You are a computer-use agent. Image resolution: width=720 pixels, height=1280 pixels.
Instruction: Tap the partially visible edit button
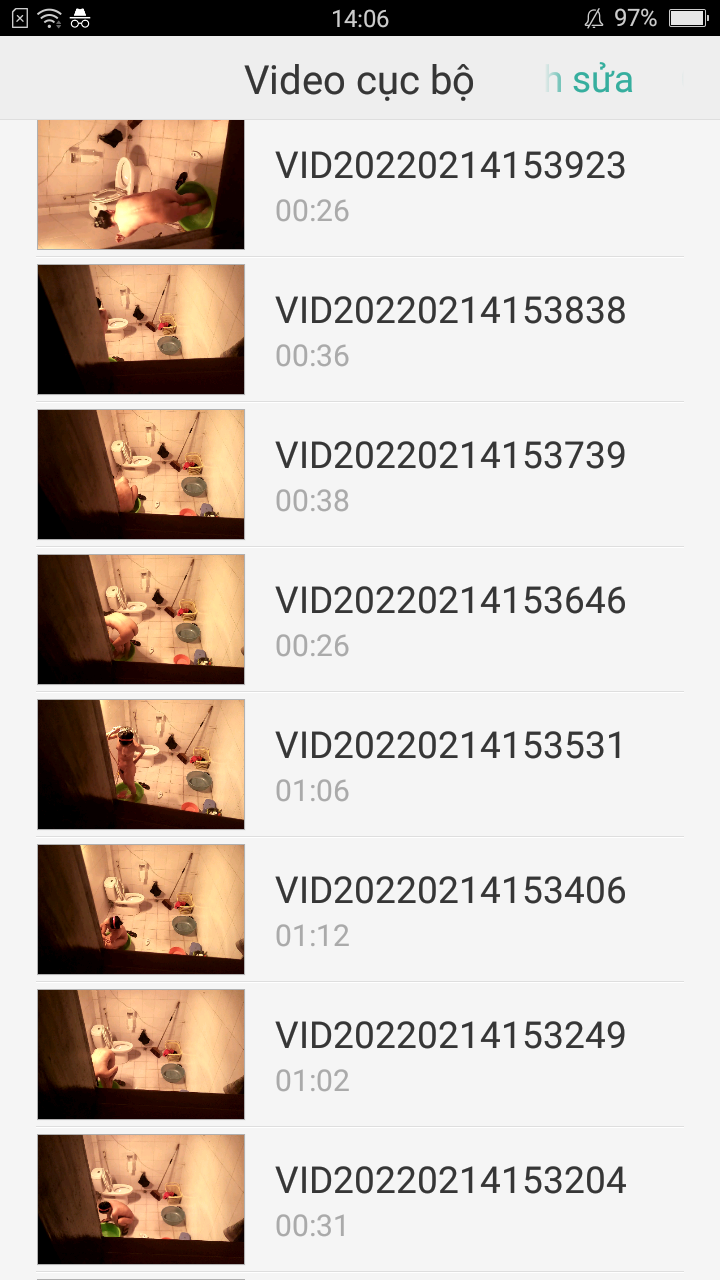590,80
